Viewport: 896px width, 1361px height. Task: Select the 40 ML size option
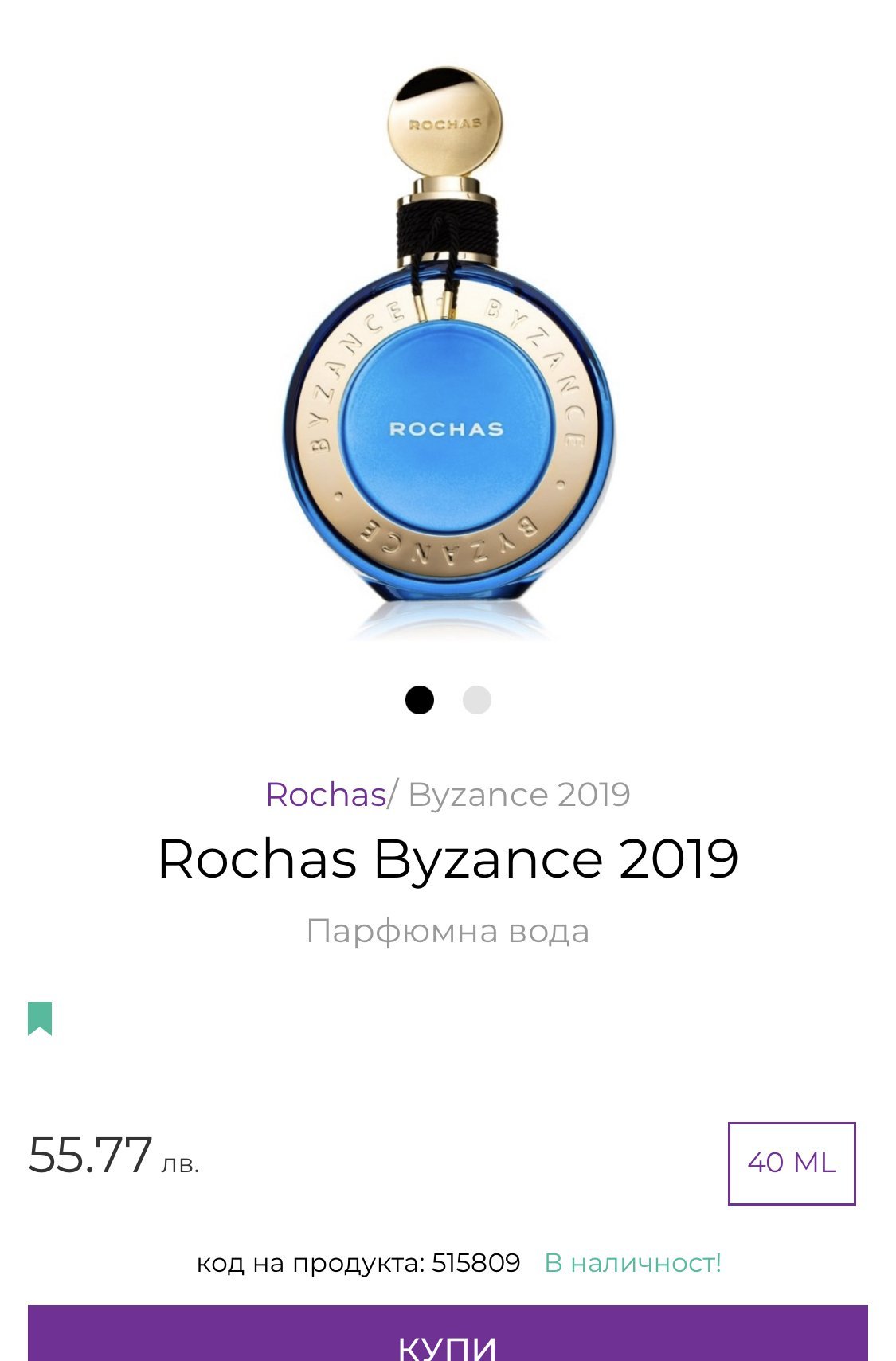(791, 1163)
